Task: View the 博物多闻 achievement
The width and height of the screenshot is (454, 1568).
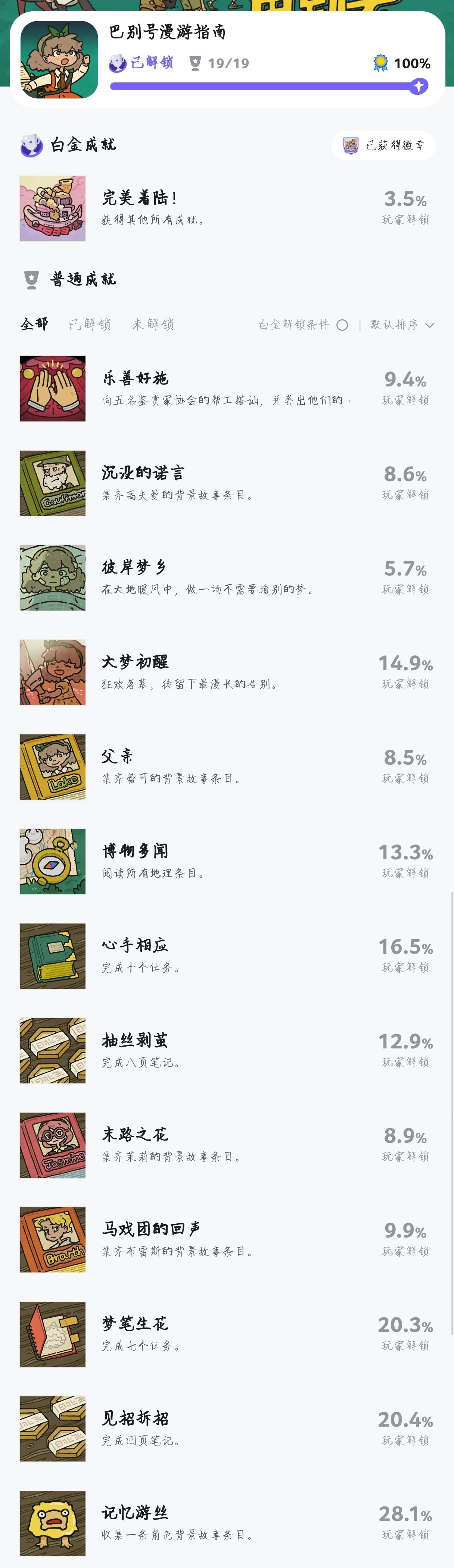Action: click(x=227, y=861)
